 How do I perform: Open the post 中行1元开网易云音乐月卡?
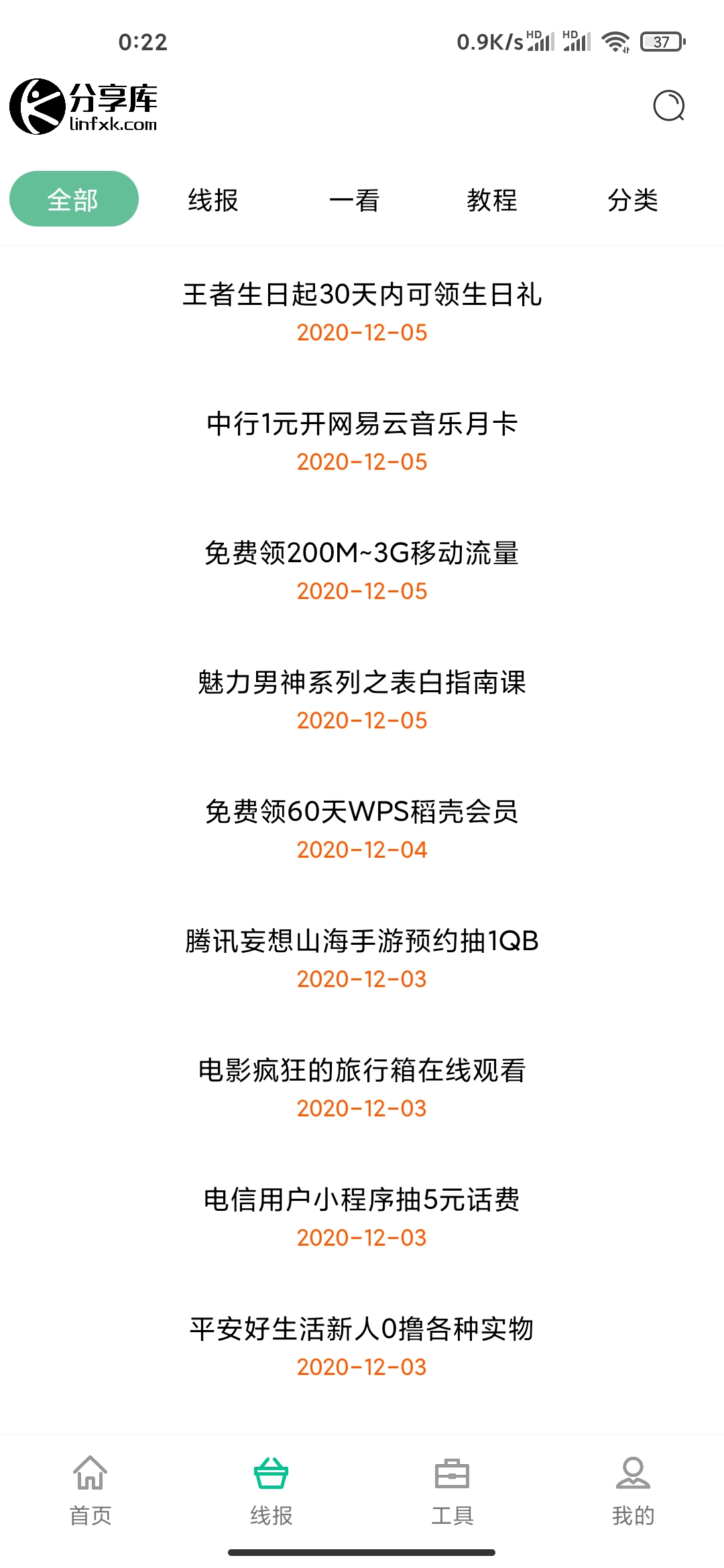[x=362, y=440]
